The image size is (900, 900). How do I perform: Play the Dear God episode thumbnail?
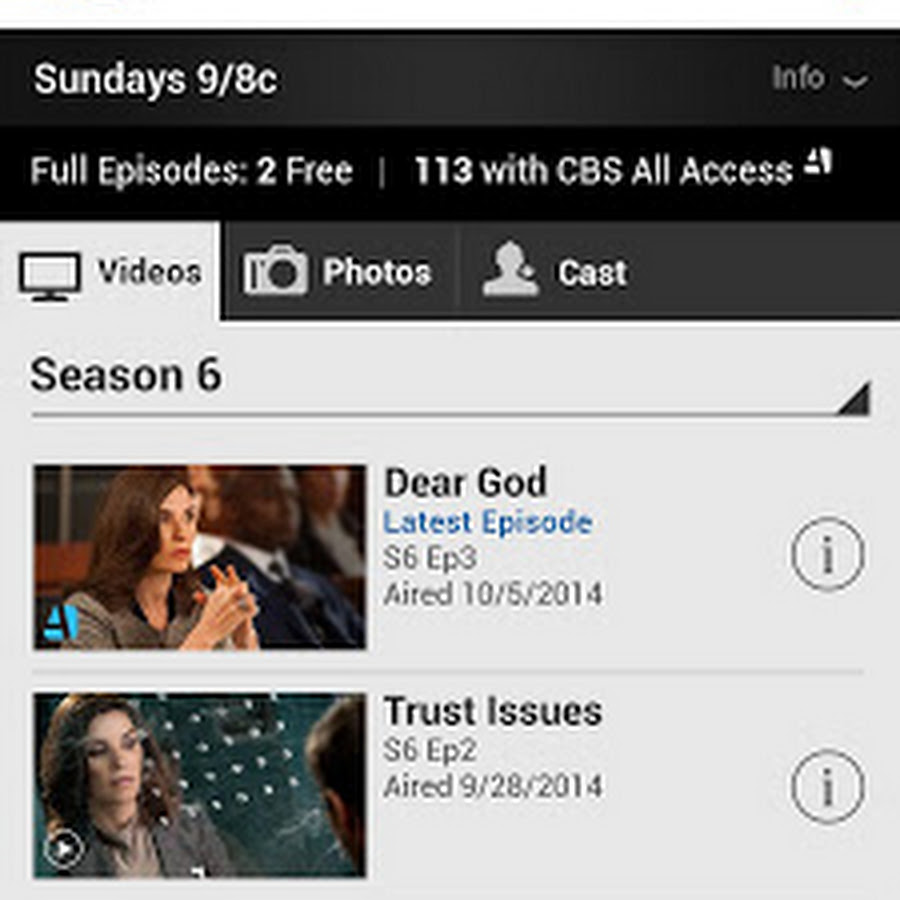point(200,557)
